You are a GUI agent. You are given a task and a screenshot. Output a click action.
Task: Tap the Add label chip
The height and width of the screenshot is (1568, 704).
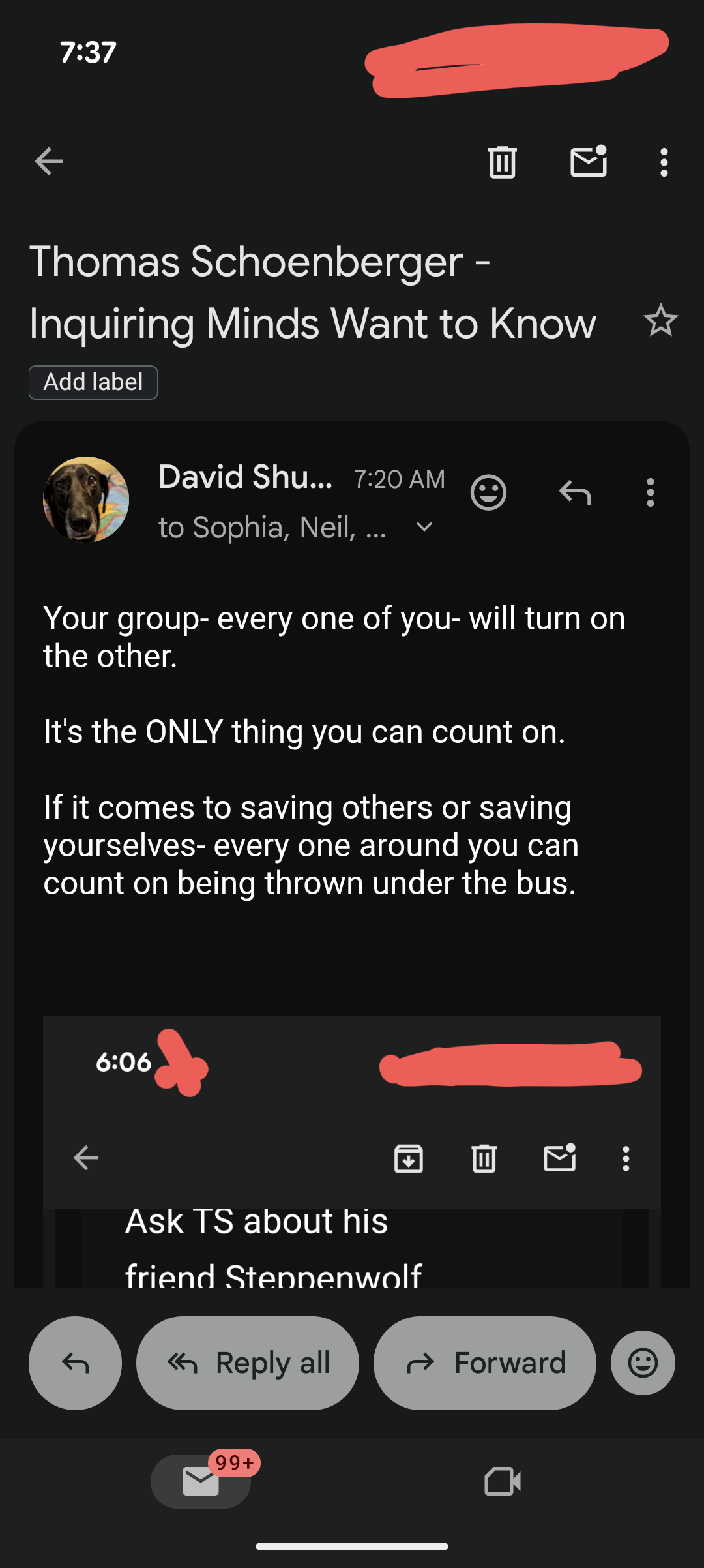93,382
